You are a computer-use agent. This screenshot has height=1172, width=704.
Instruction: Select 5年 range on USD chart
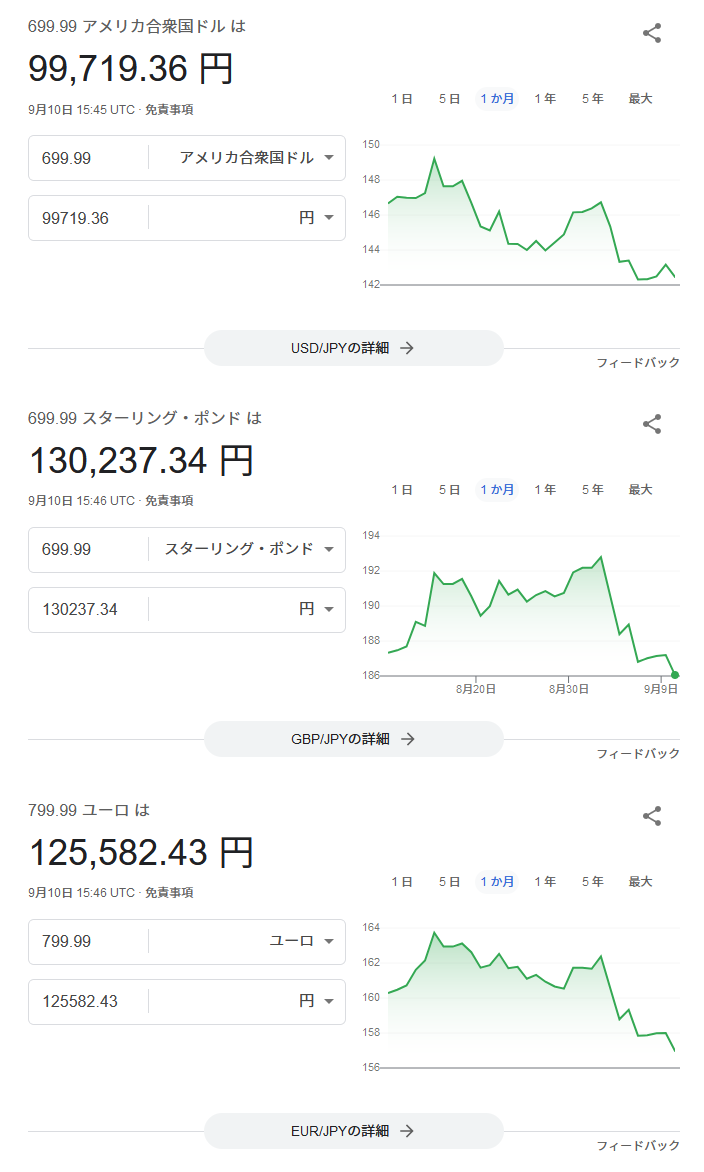[593, 99]
